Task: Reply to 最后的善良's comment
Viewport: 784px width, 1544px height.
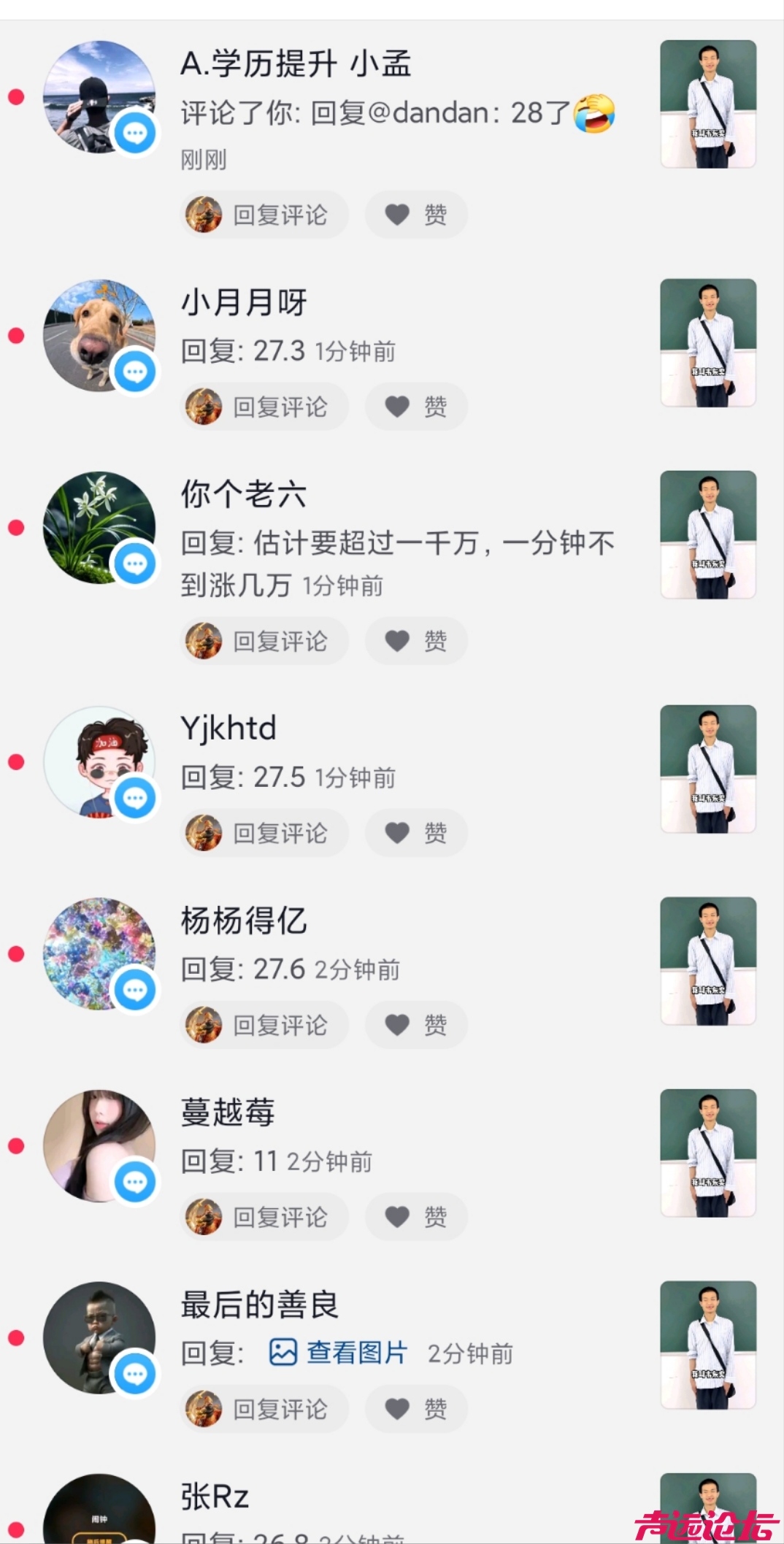Action: point(264,1409)
